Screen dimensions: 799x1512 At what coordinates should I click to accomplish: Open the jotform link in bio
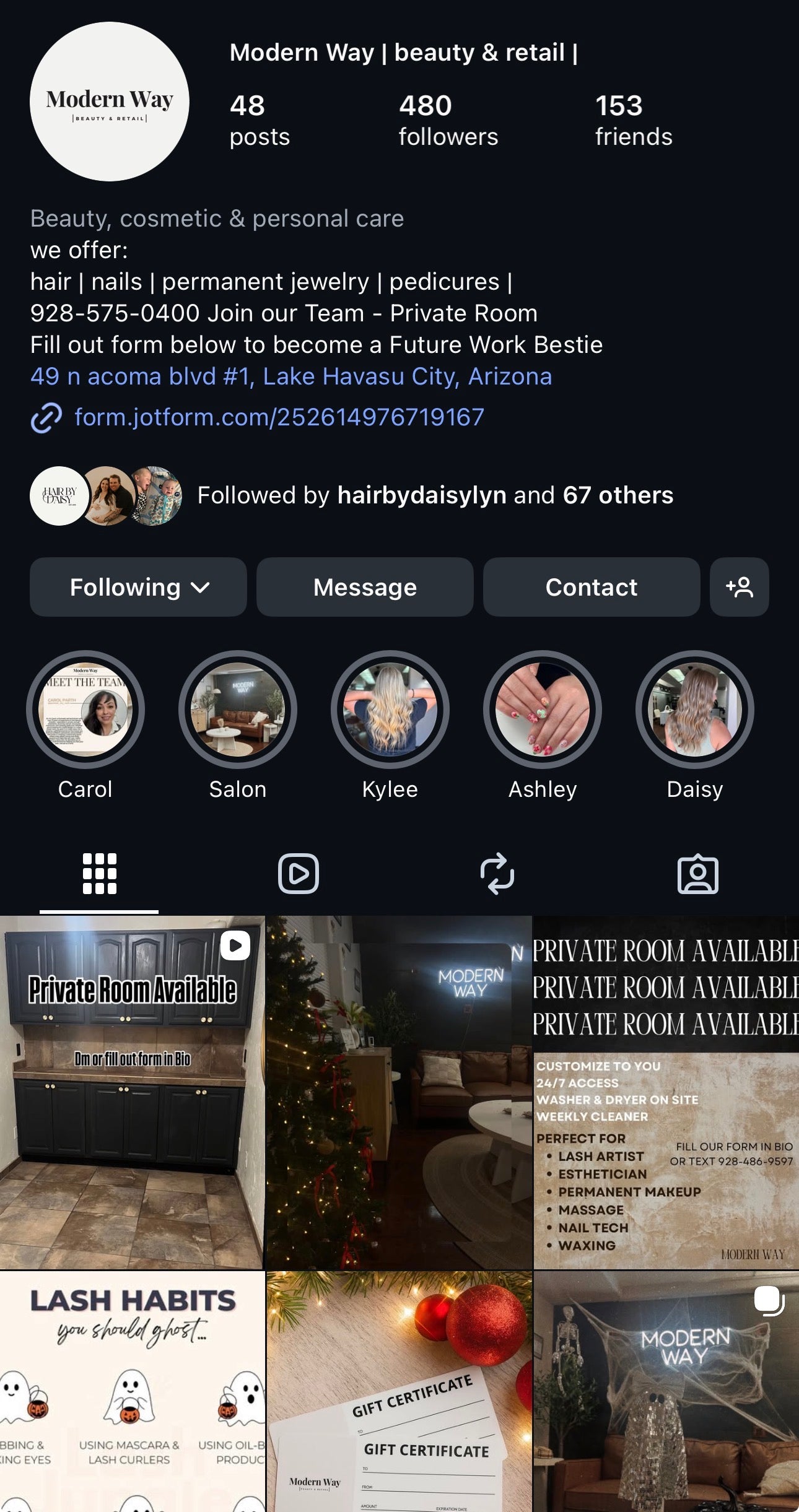tap(279, 417)
